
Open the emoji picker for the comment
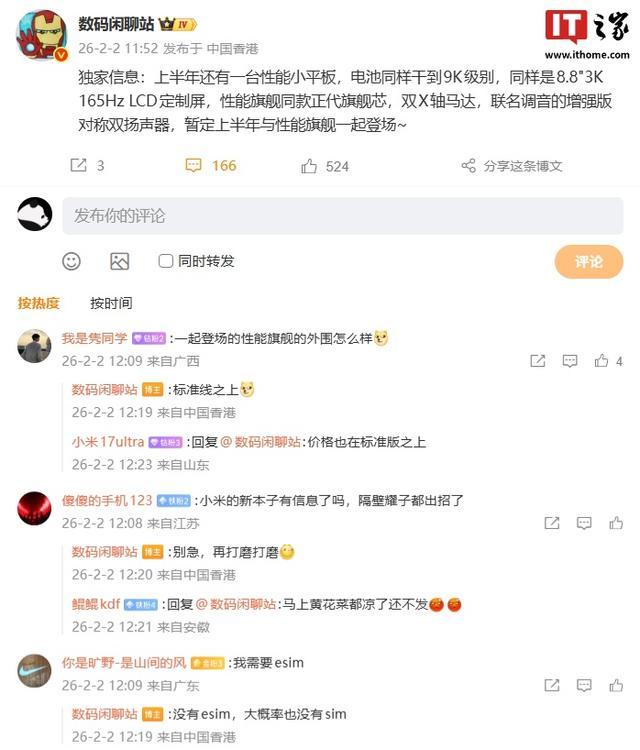tap(71, 261)
